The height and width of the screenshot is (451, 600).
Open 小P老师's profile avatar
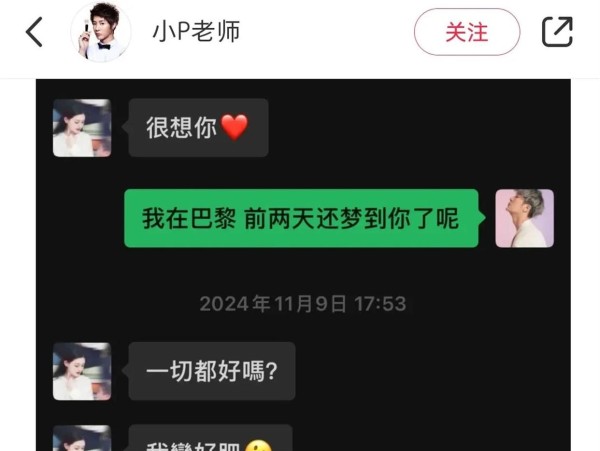click(x=100, y=32)
